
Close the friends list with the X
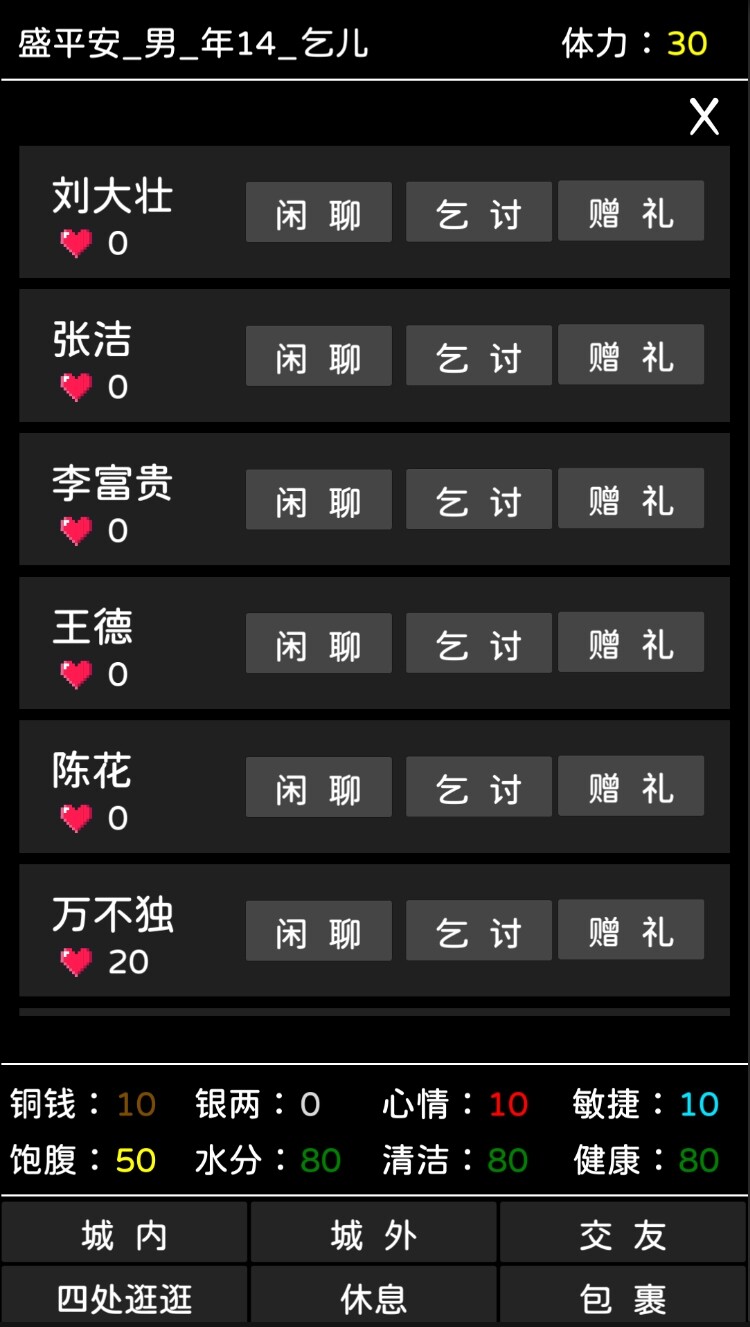click(704, 117)
